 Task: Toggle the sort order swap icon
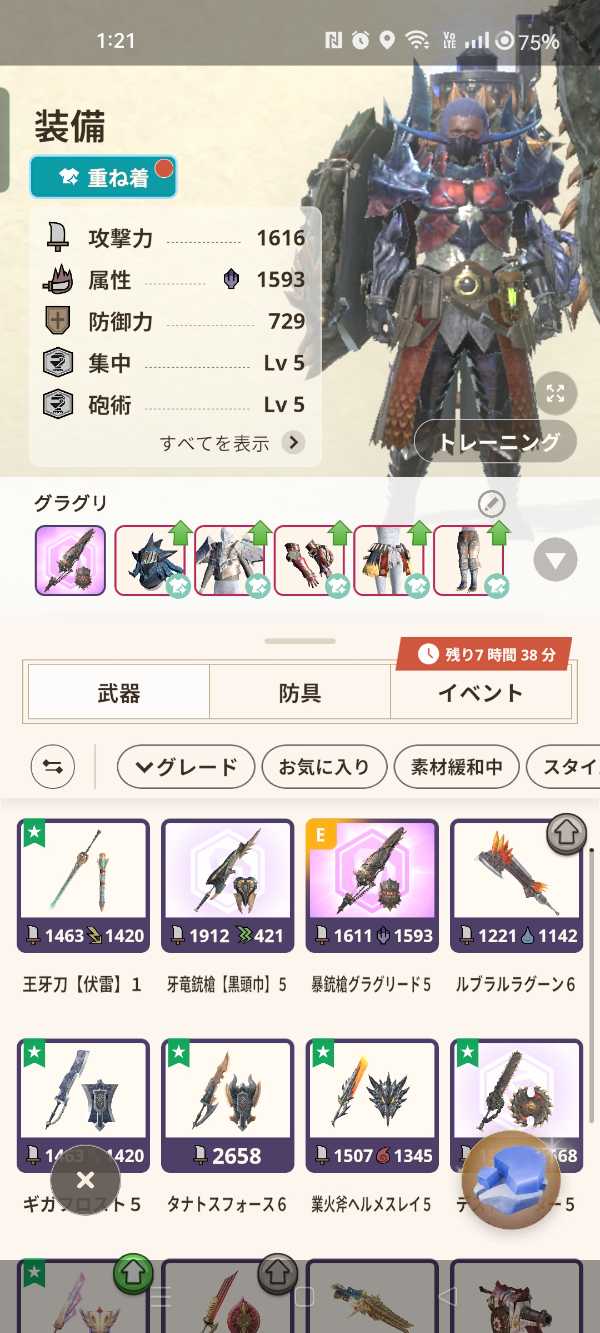pos(53,767)
